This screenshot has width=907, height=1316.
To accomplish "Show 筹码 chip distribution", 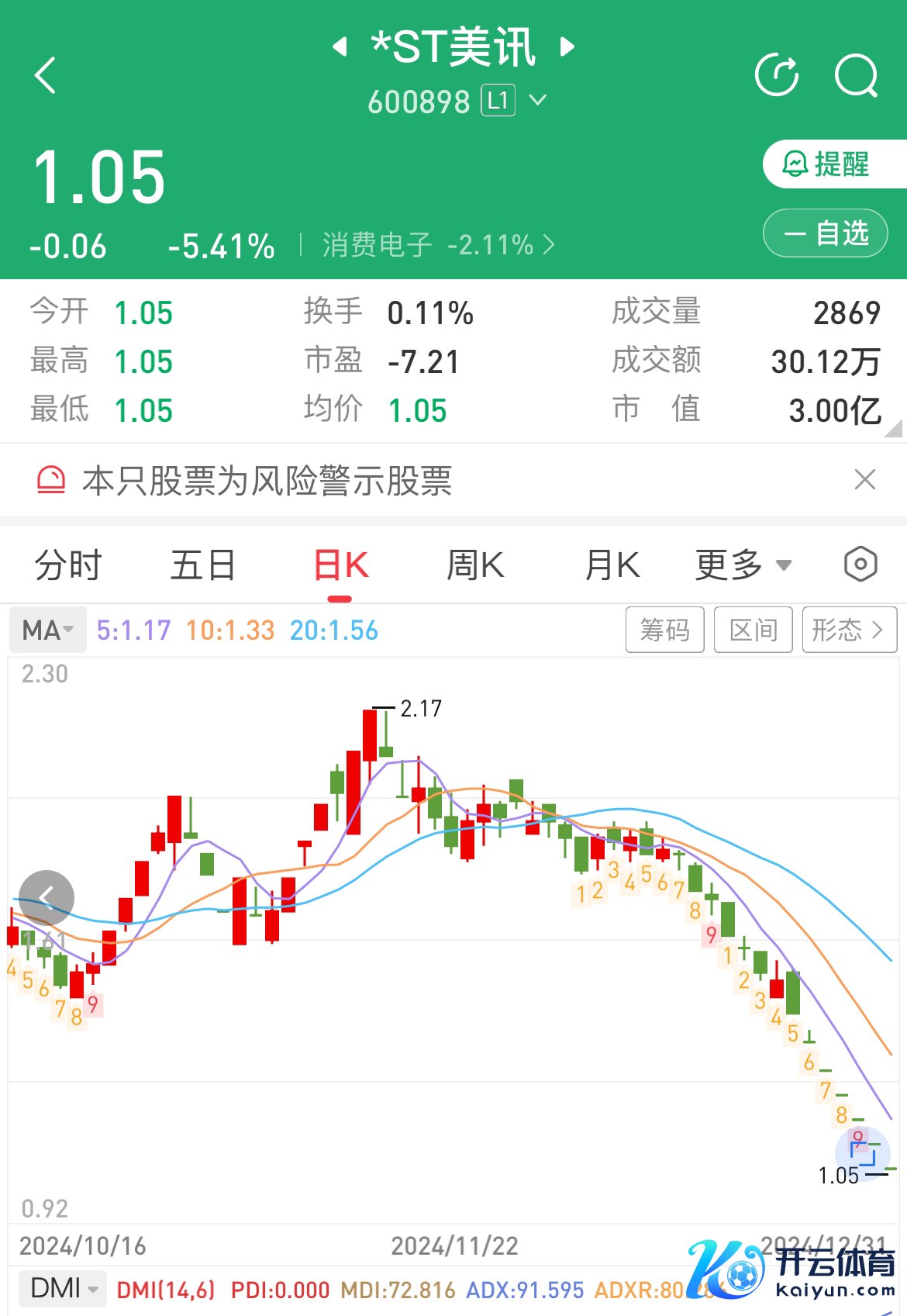I will [664, 630].
